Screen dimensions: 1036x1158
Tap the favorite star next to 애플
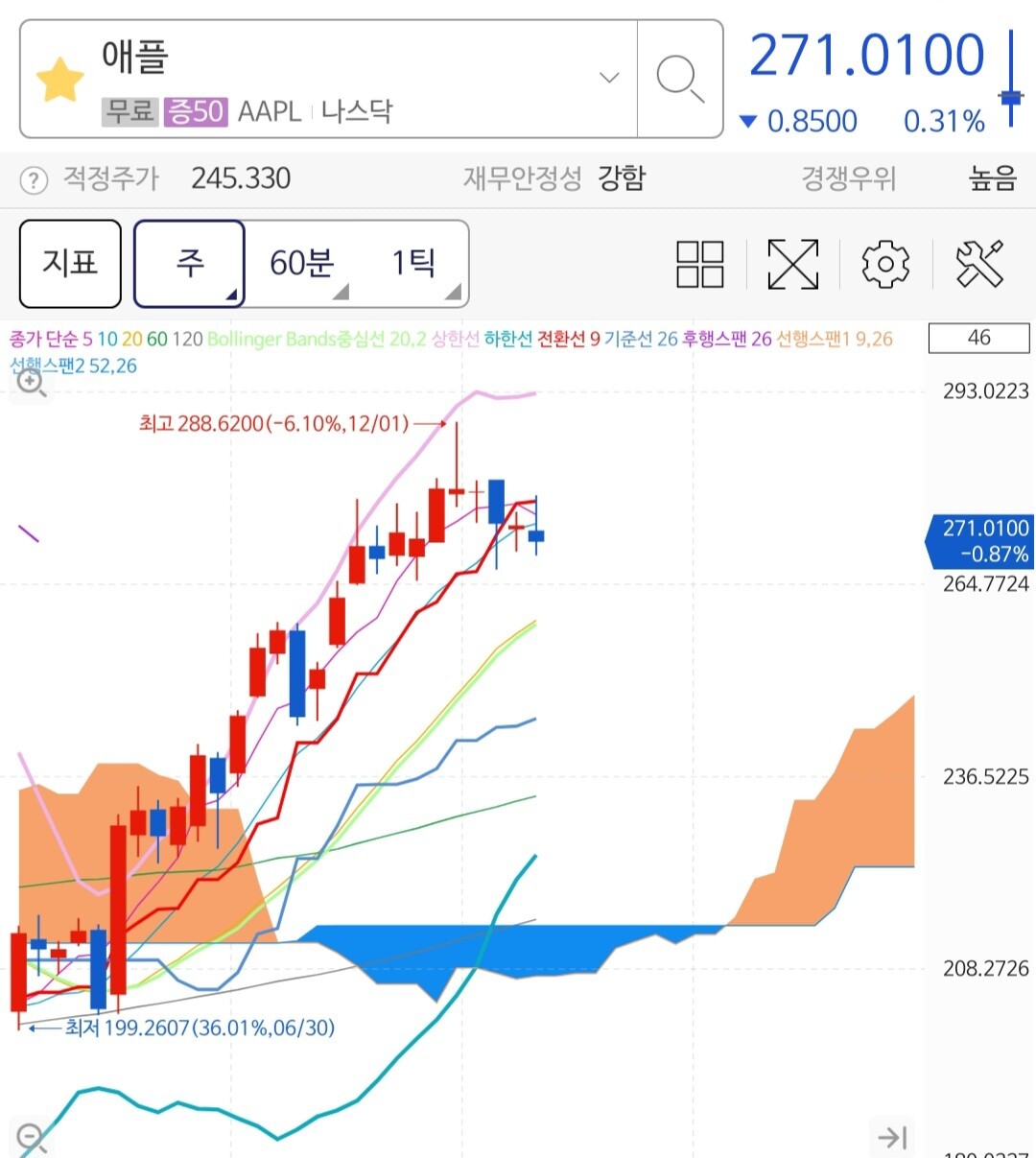point(60,80)
